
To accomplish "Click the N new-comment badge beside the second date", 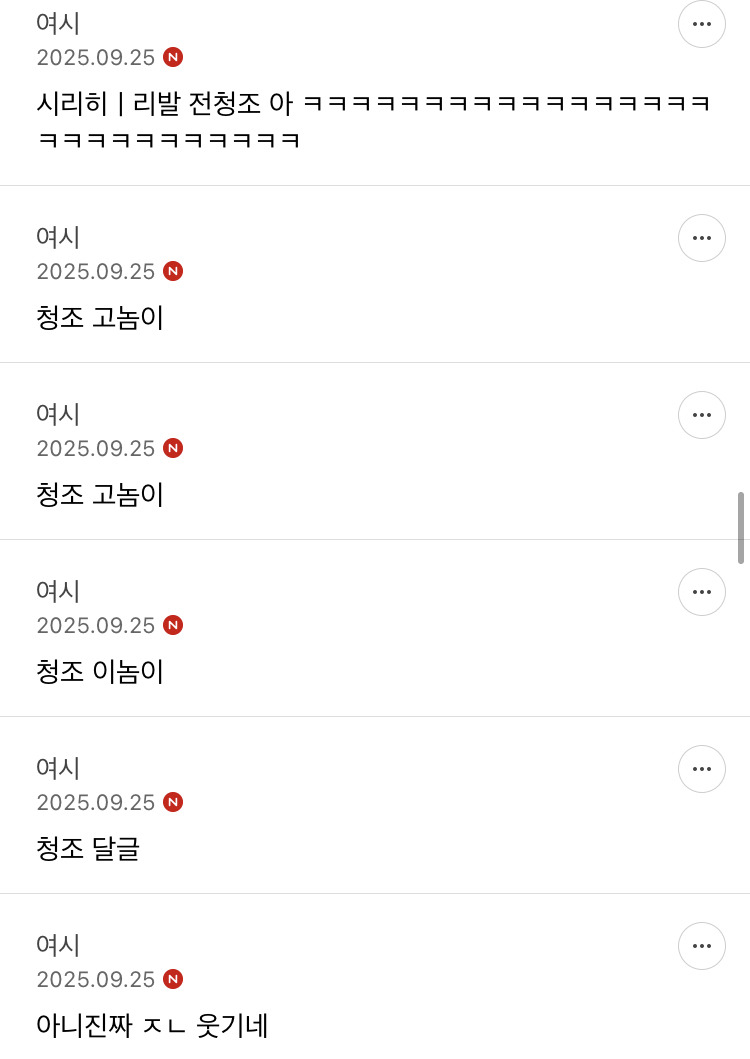I will [173, 271].
